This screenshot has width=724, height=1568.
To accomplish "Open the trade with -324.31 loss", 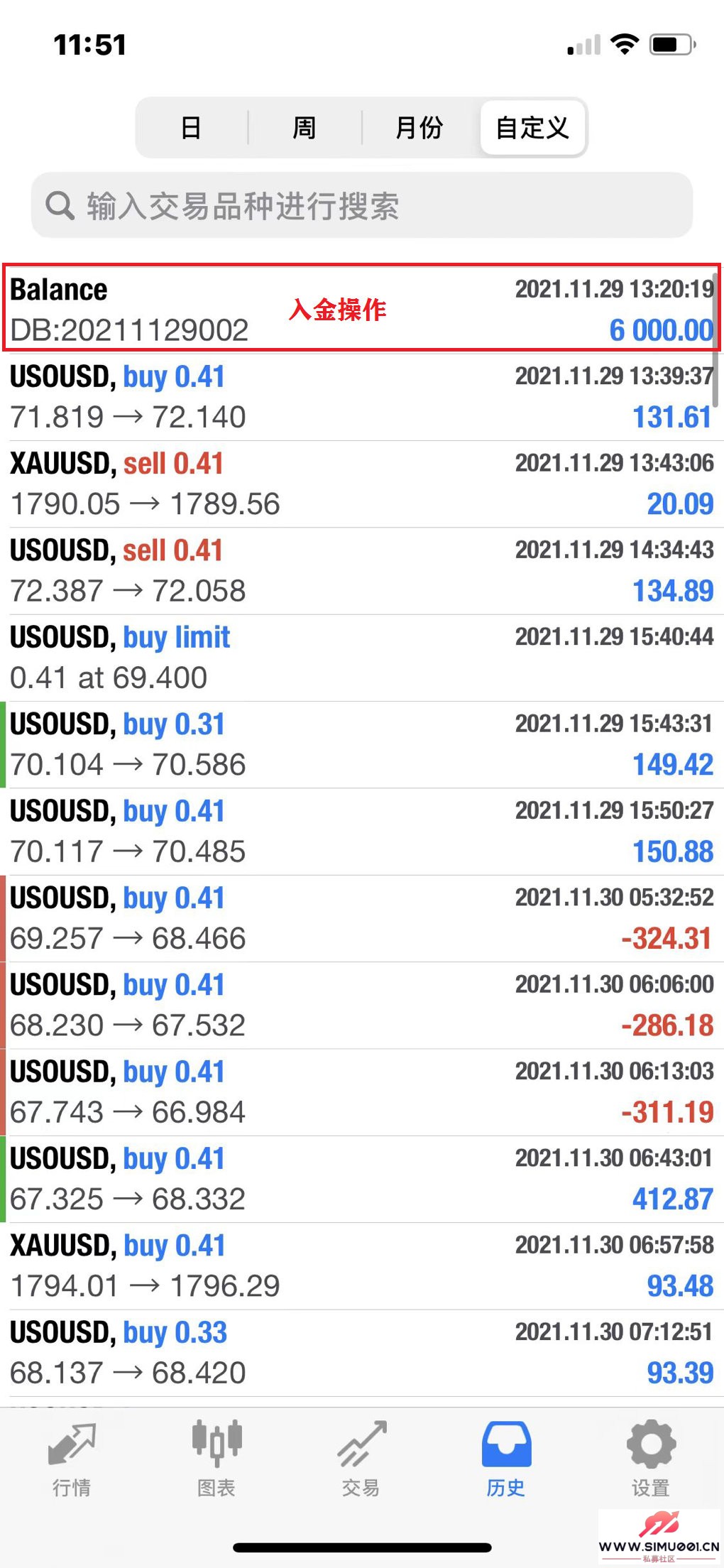I will tap(362, 918).
